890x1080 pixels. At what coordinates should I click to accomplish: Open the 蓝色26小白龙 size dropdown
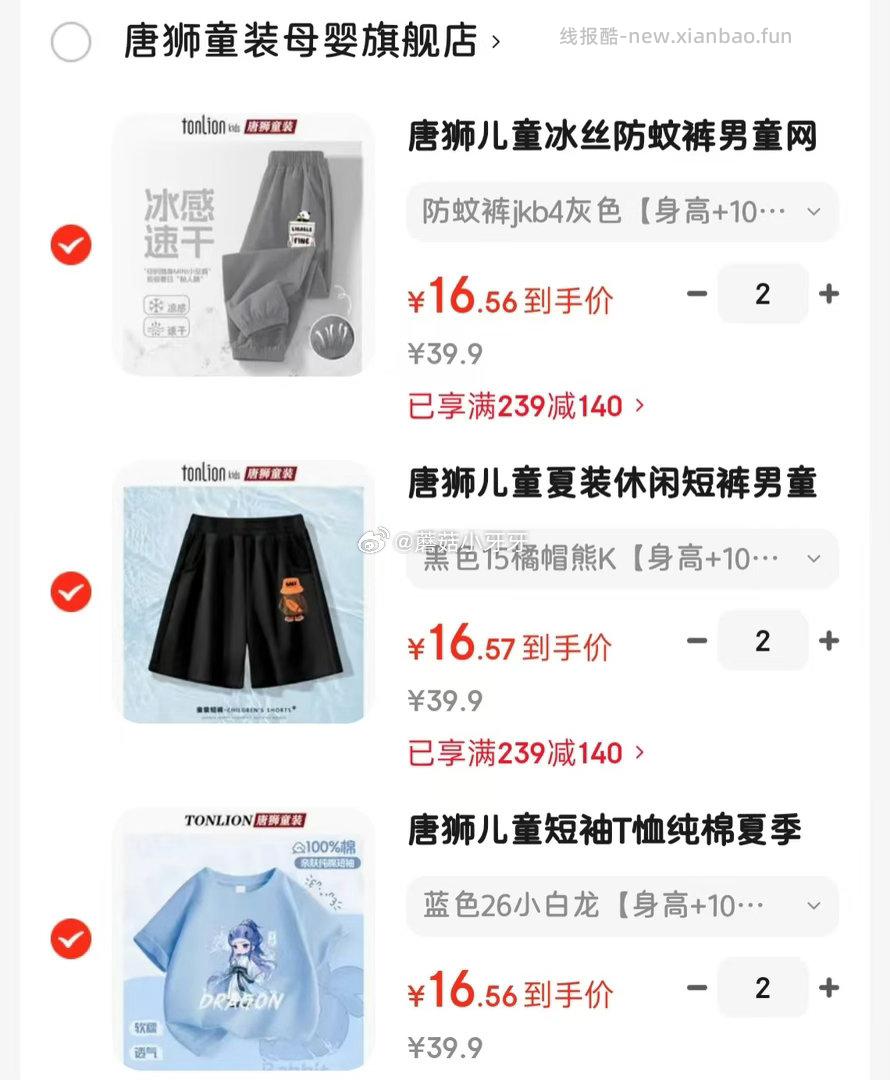(x=622, y=906)
